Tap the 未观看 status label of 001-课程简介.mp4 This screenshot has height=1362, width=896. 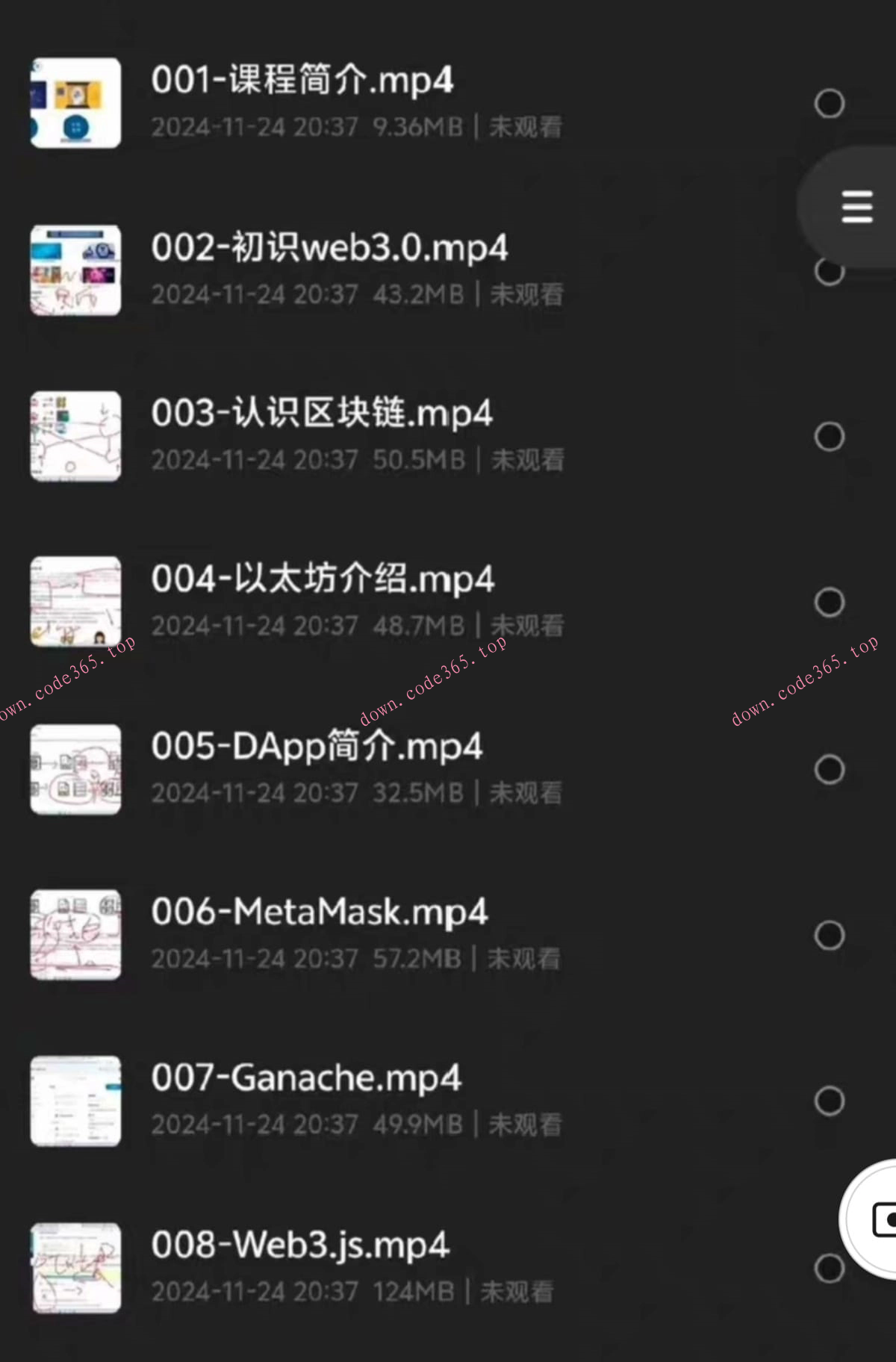(x=526, y=127)
